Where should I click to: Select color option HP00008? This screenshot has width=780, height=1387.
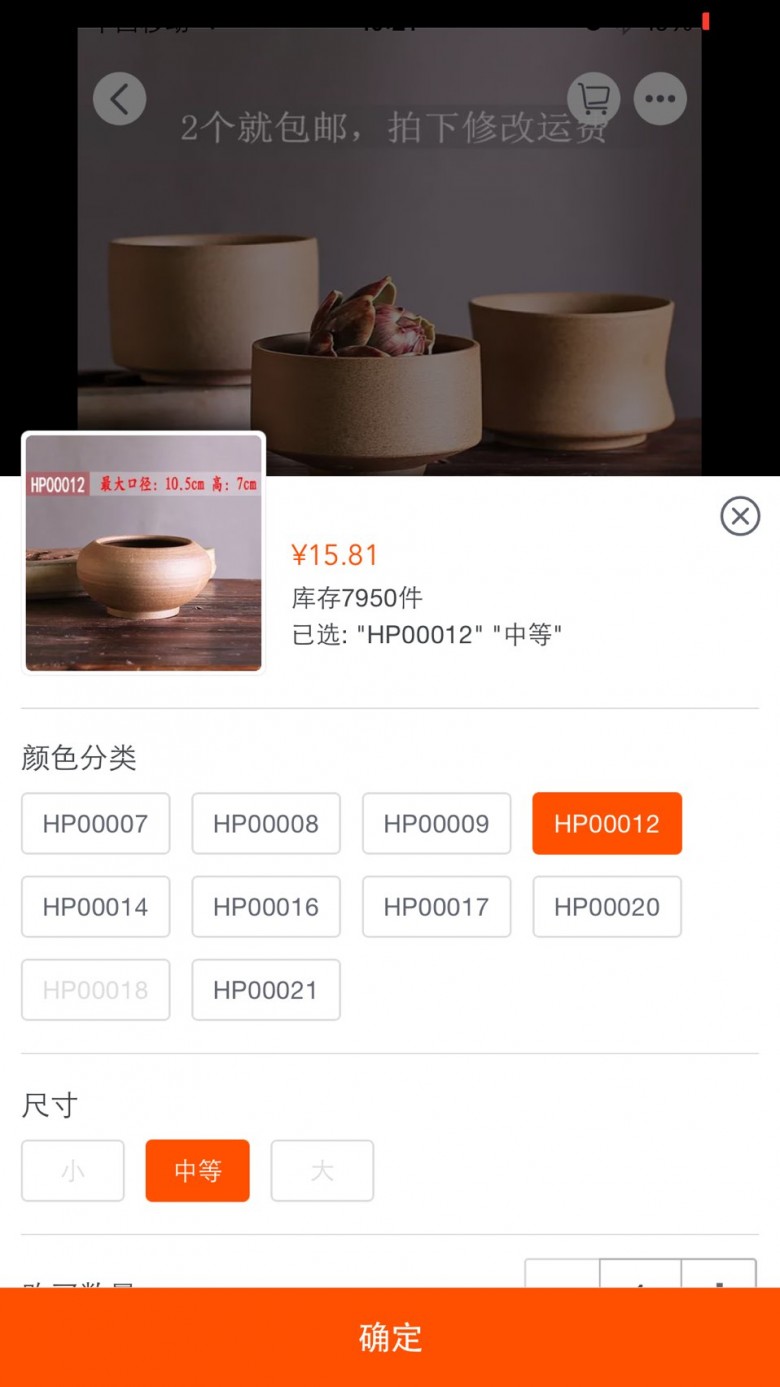pos(266,824)
